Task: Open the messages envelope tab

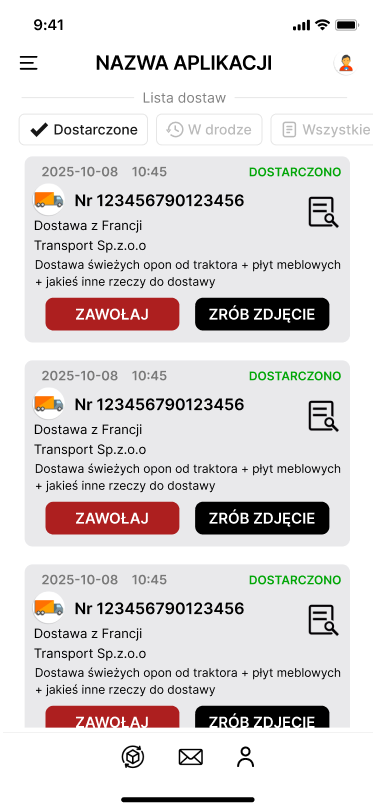Action: (x=191, y=757)
